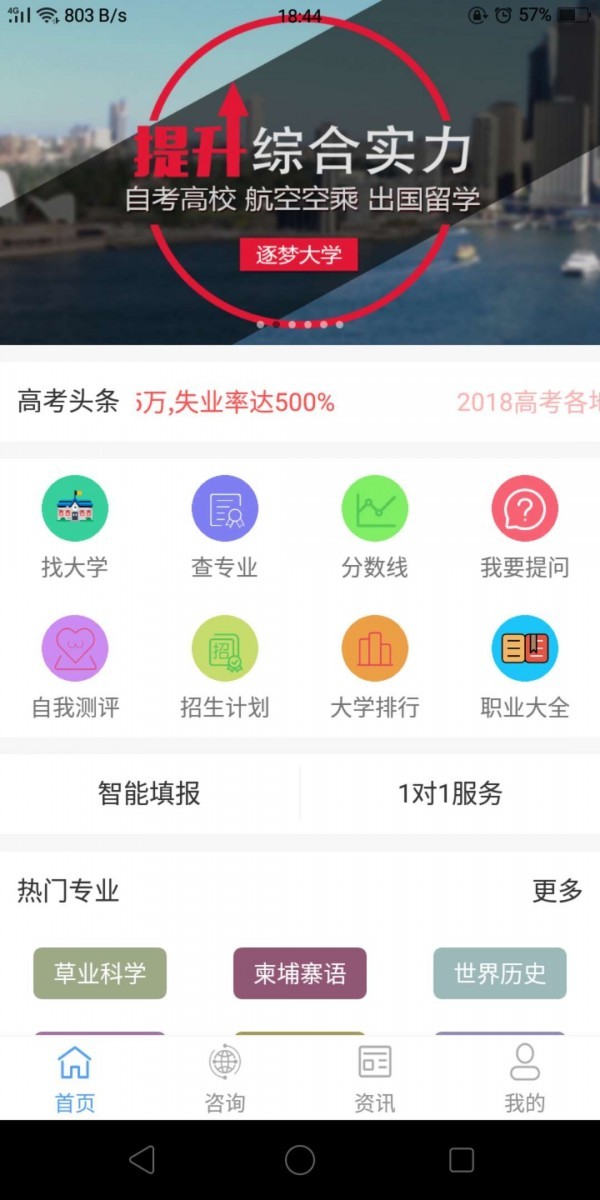Open 1对1服务
600x1200 pixels.
[x=450, y=794]
